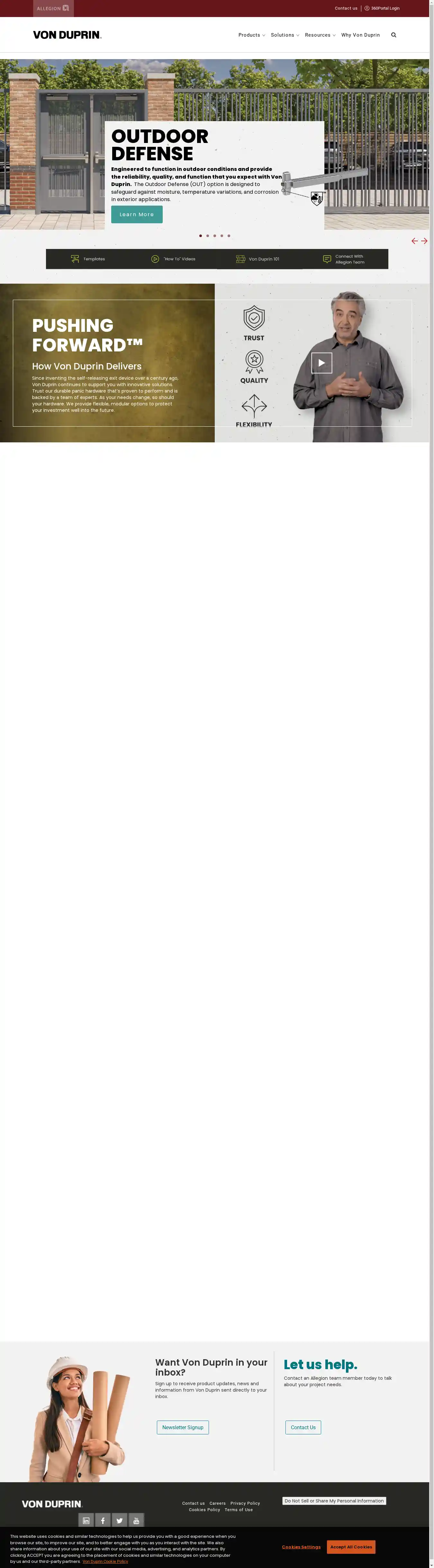
Task: Open 360Portal Login
Action: tap(382, 9)
